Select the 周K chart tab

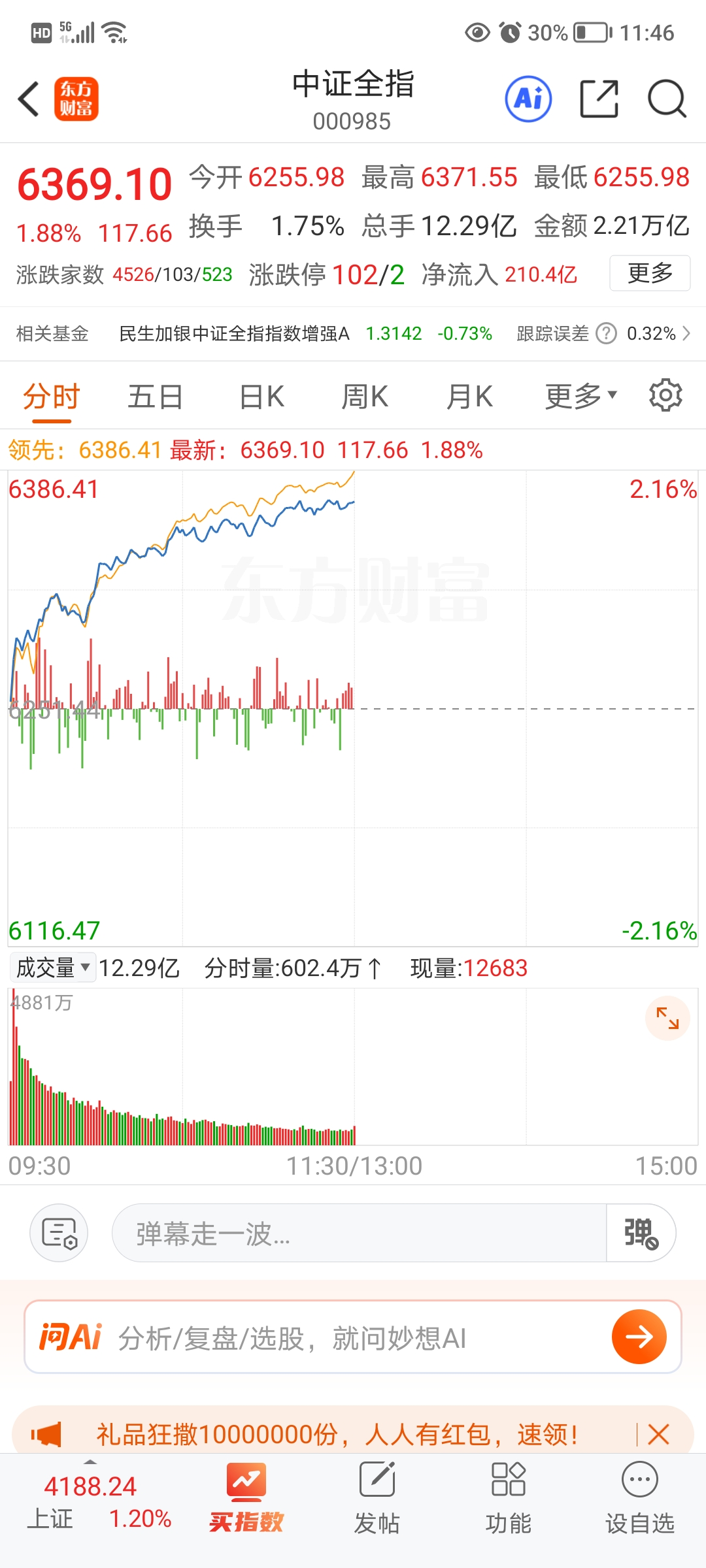365,397
